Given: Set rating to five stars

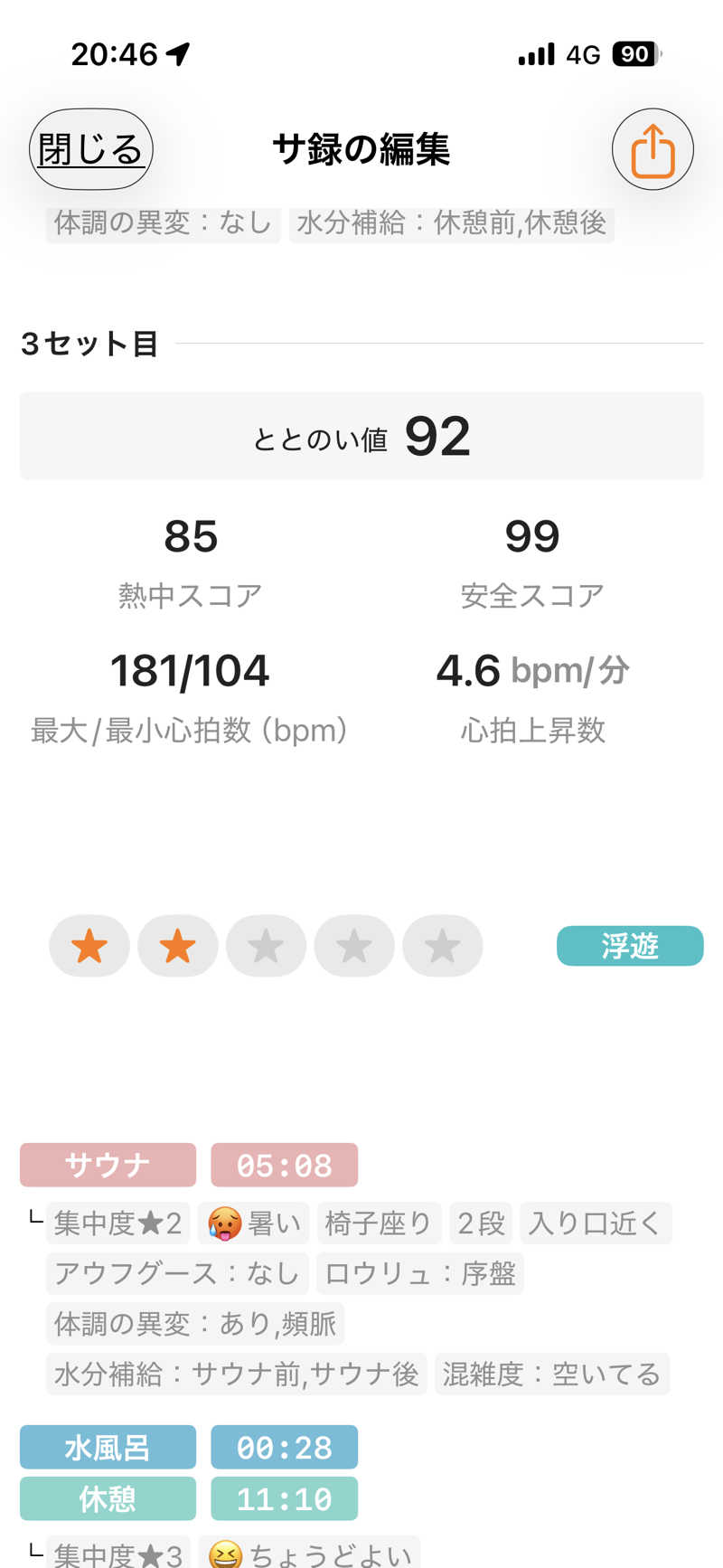Looking at the screenshot, I should click(x=443, y=947).
